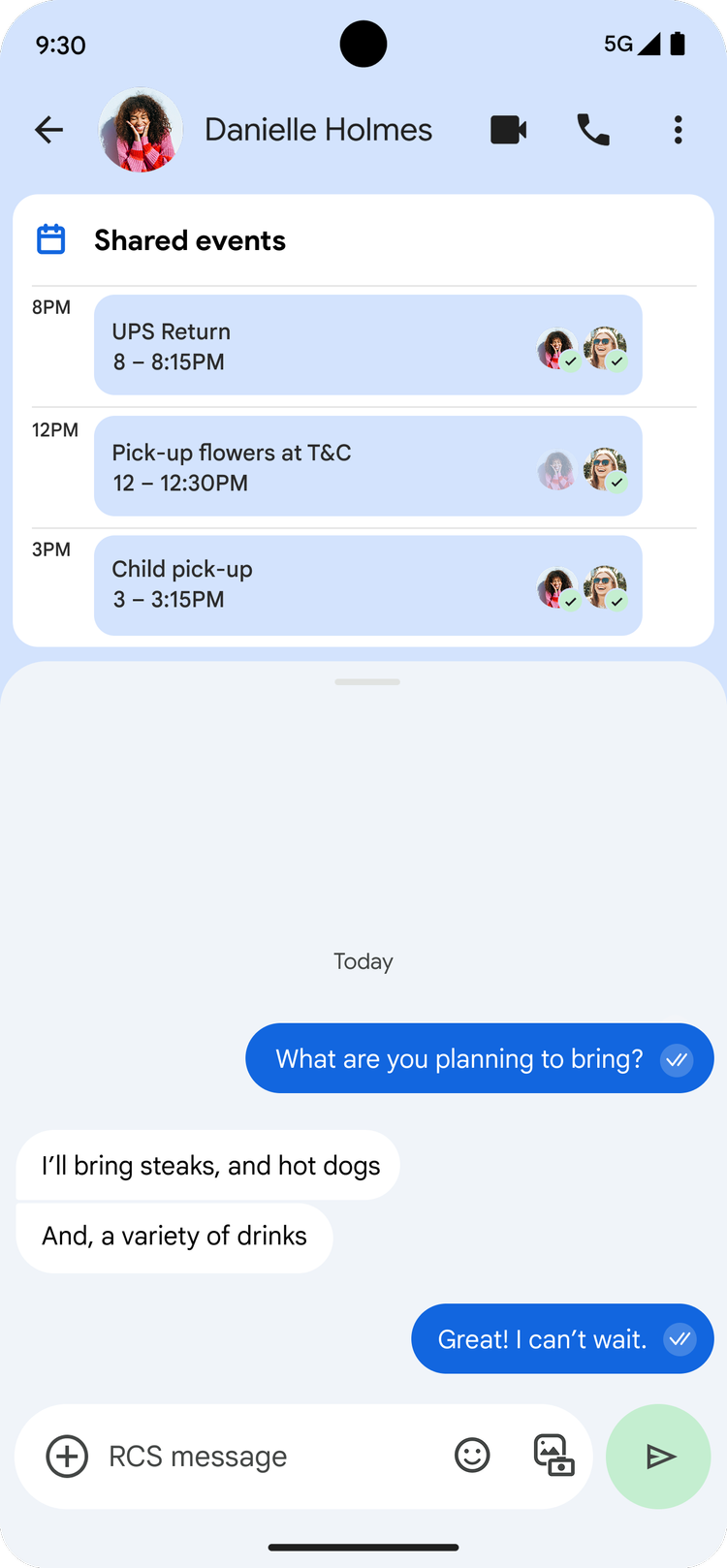Image resolution: width=727 pixels, height=1568 pixels.
Task: Tap the plus attachment button
Action: click(x=67, y=1456)
